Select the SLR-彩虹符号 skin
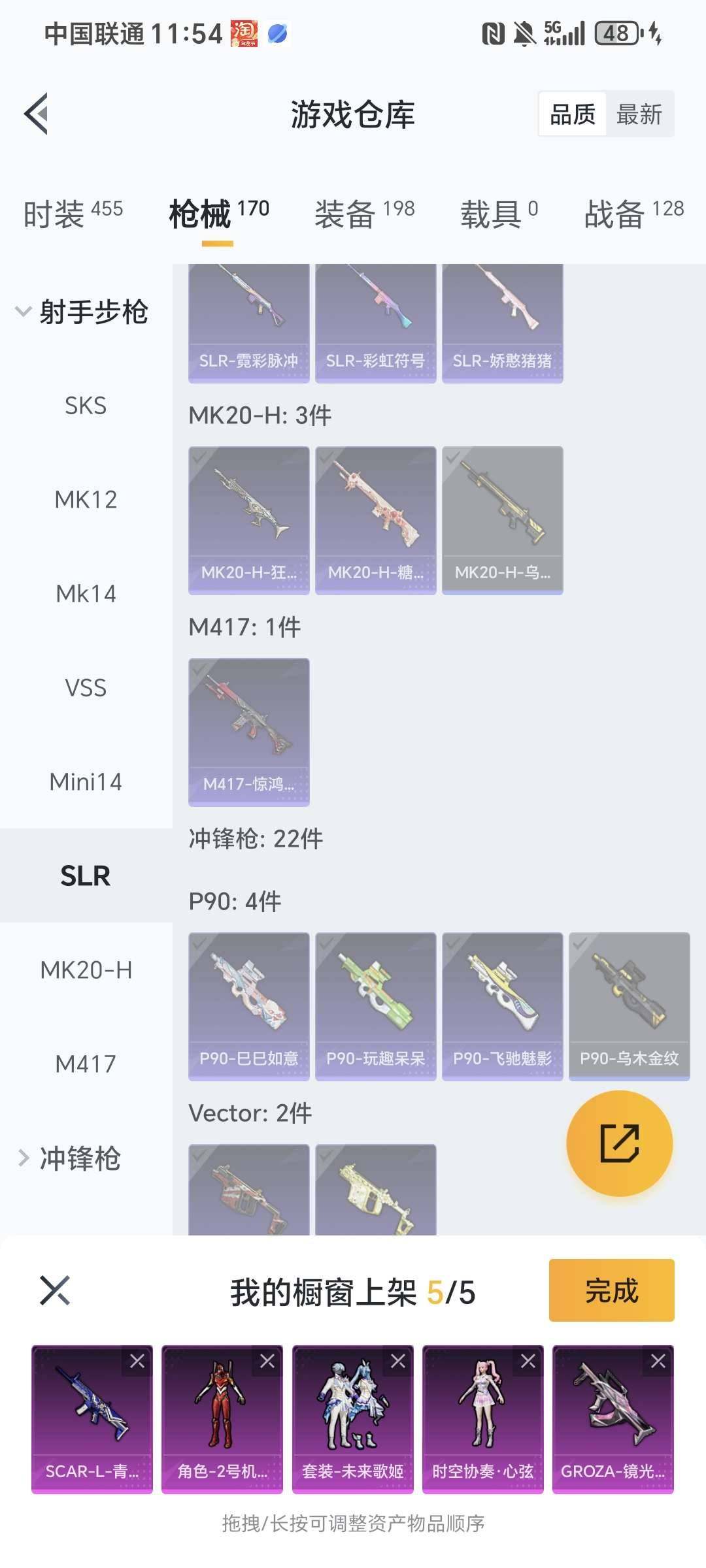 (375, 323)
